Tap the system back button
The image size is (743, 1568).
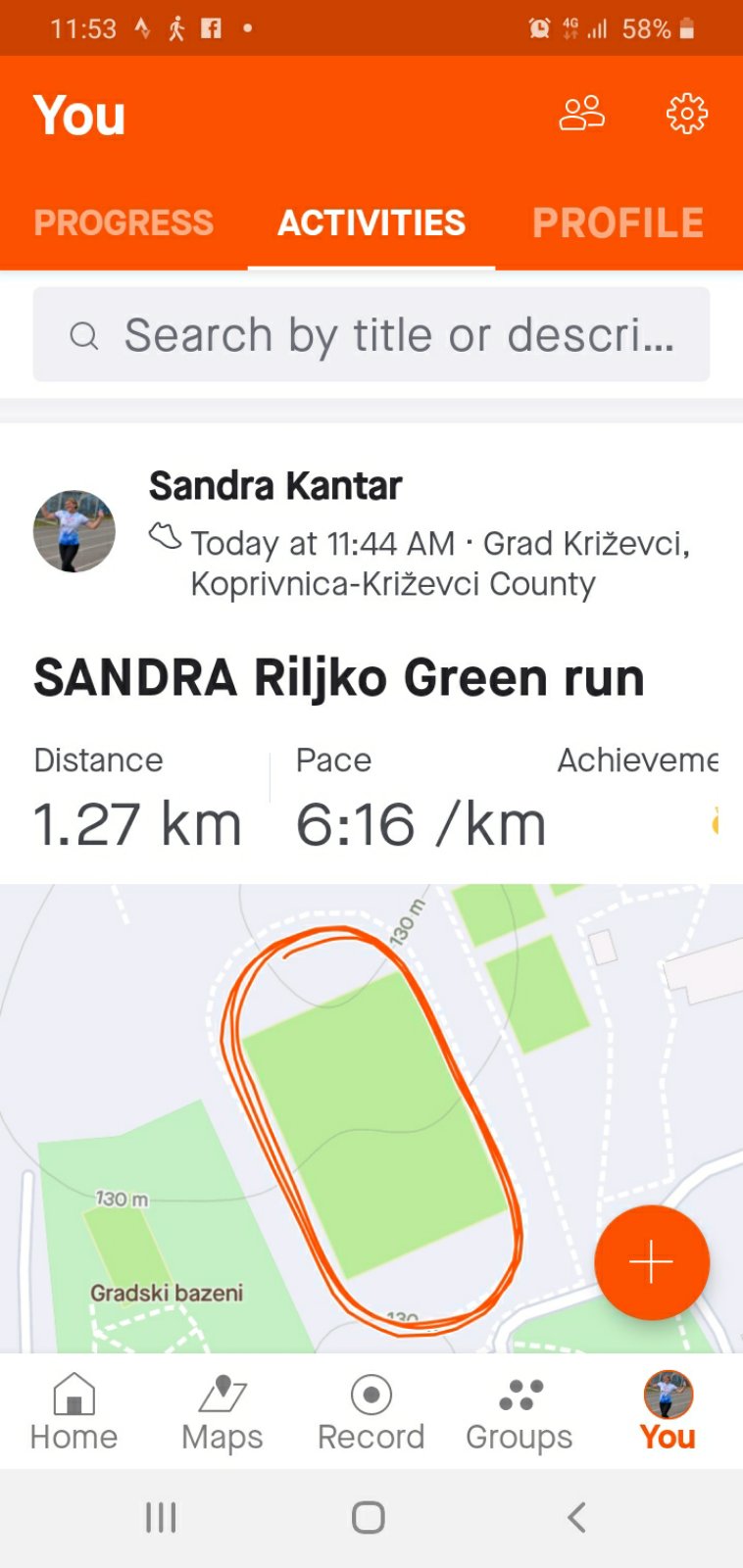576,1517
